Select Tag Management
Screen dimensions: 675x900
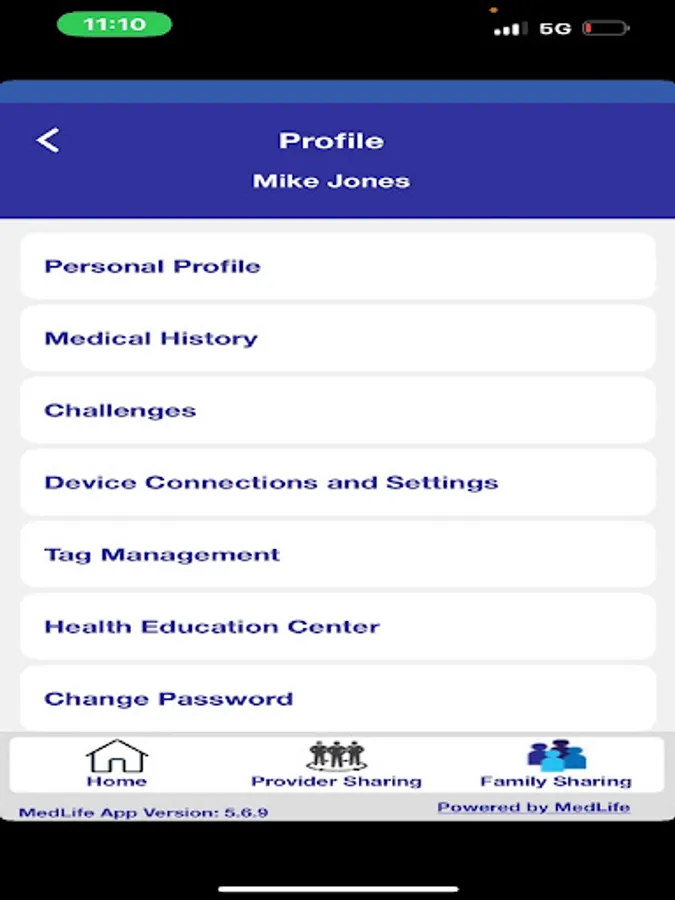tap(337, 554)
